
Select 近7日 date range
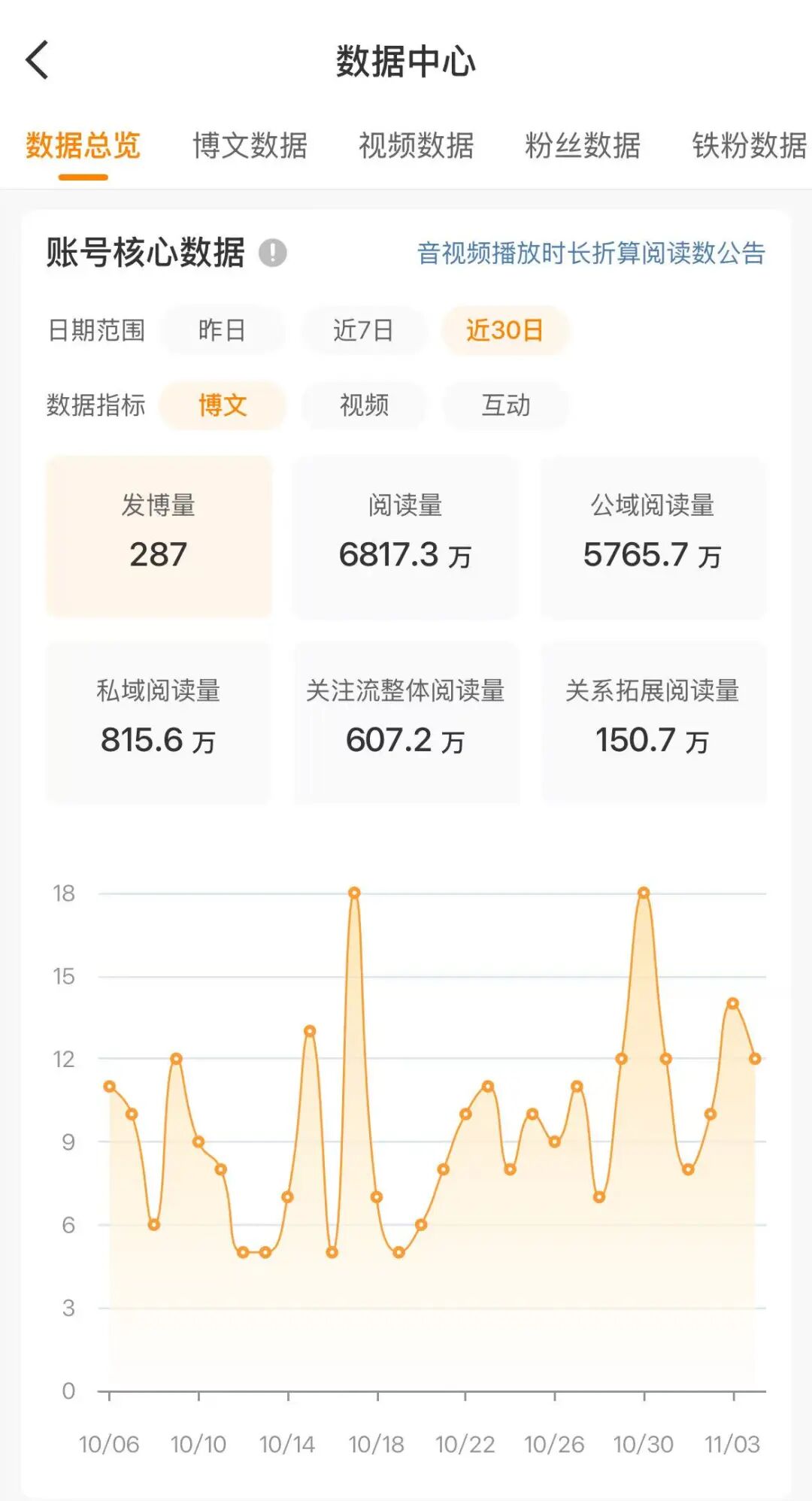(x=363, y=330)
